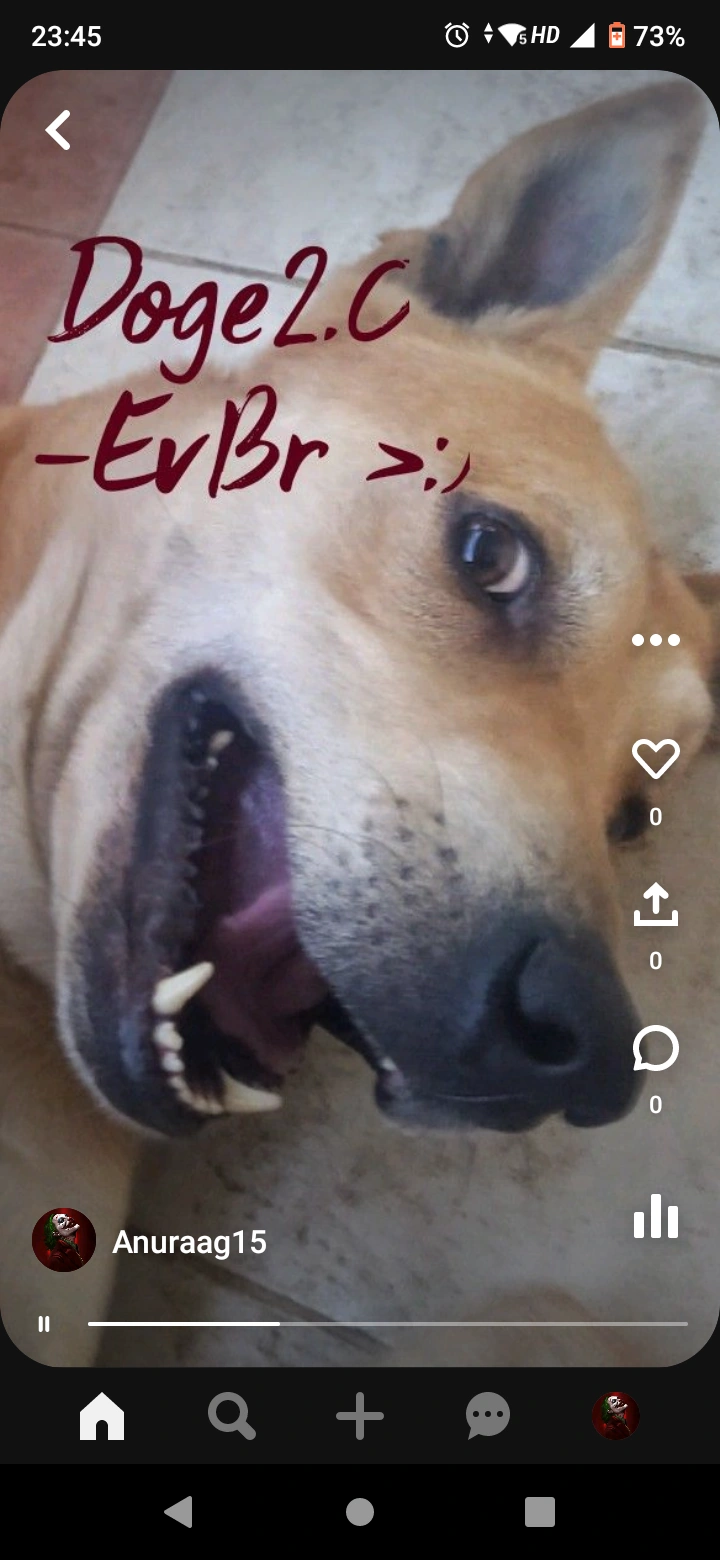The image size is (720, 1560).
Task: Open the home feed with the house icon
Action: pos(102,1415)
